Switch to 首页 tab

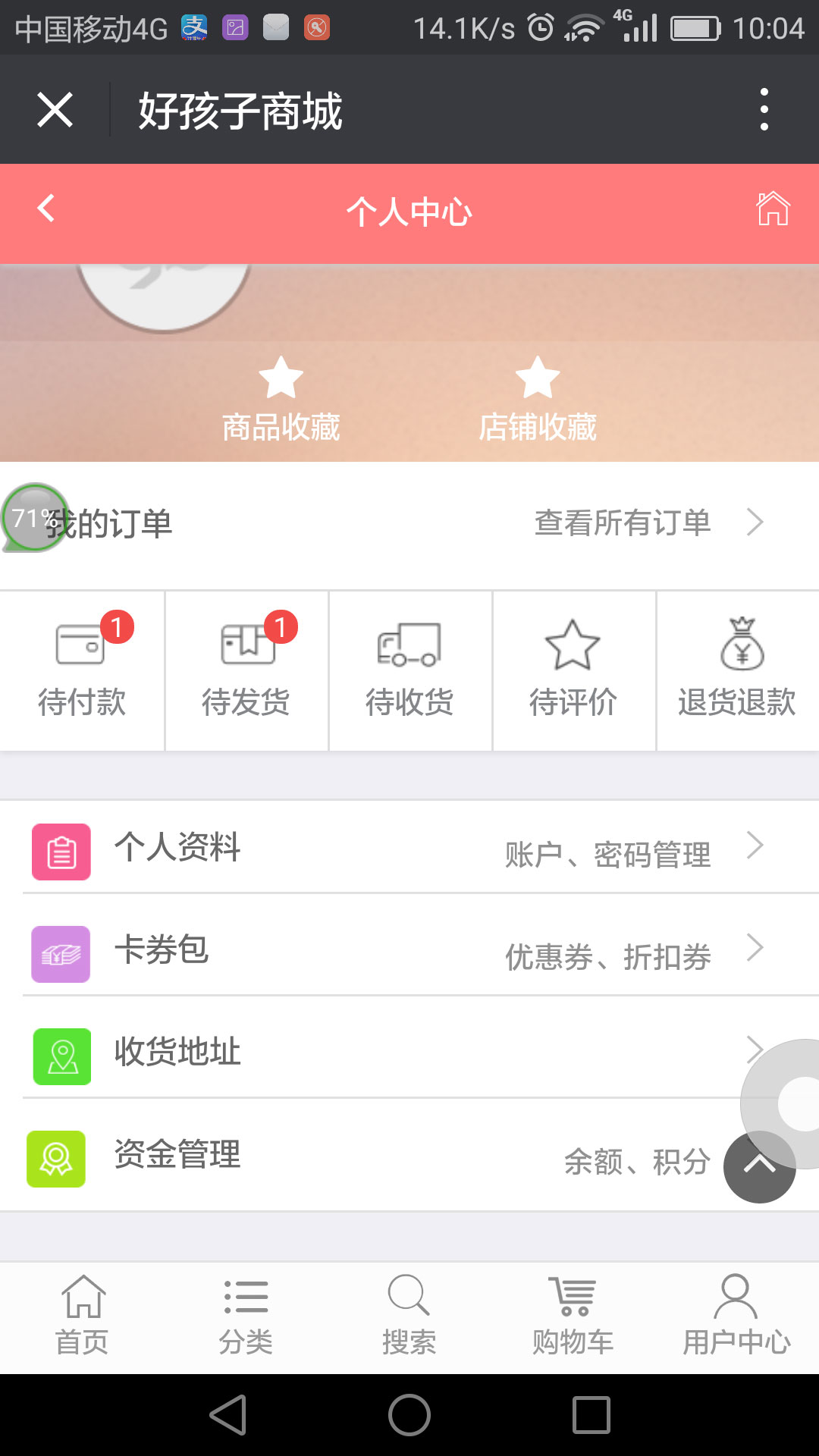(x=82, y=1316)
